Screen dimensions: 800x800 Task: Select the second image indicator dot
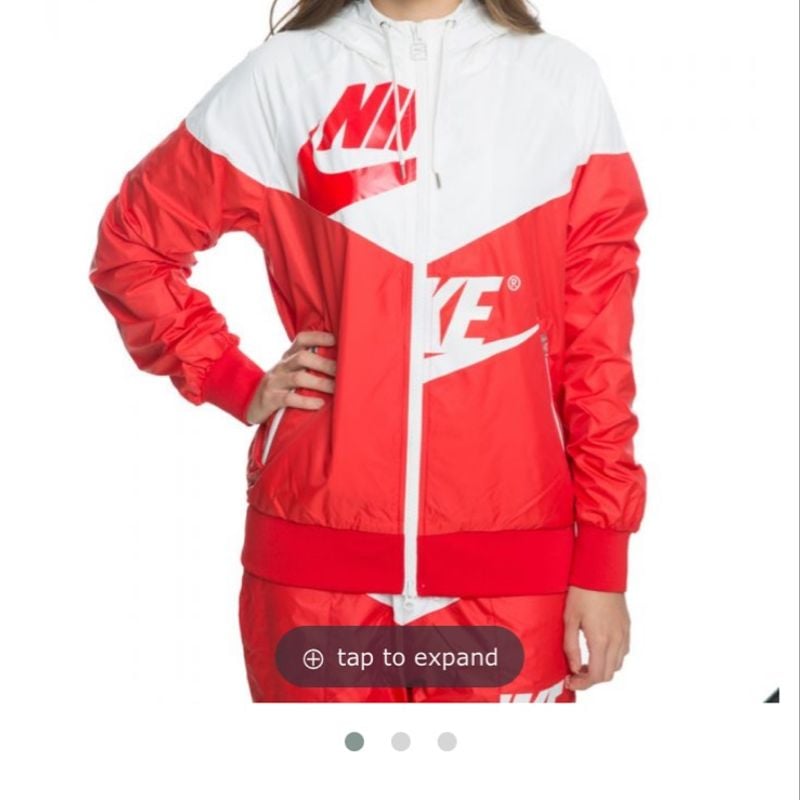(401, 741)
